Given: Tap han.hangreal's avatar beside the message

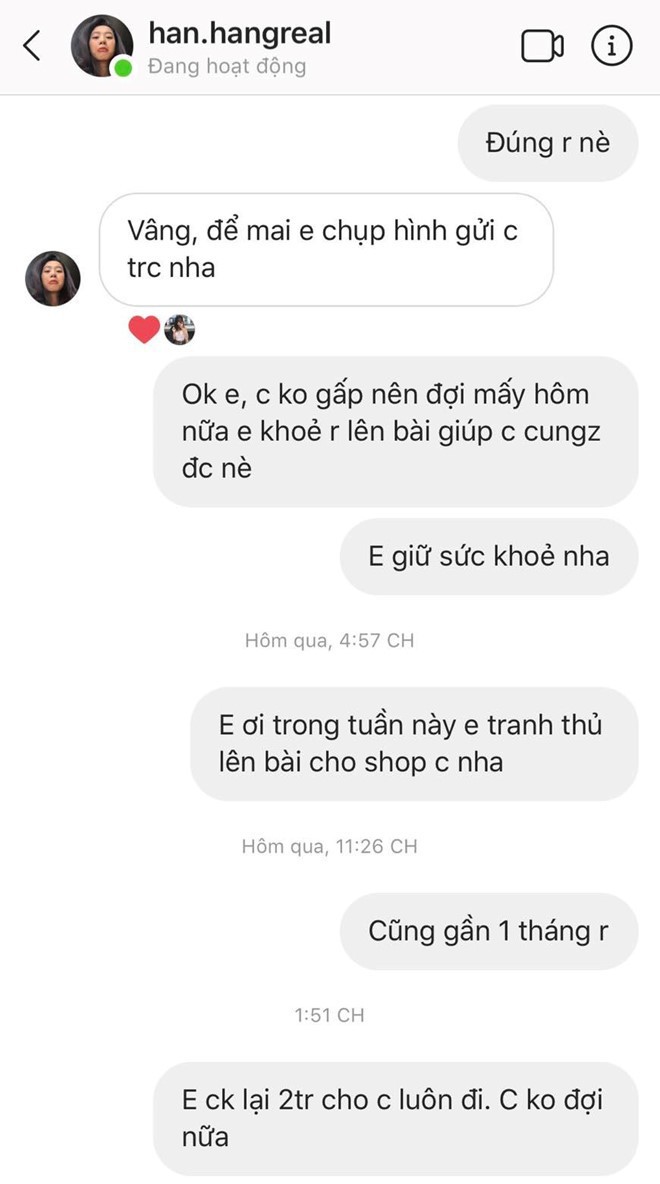Looking at the screenshot, I should point(53,279).
